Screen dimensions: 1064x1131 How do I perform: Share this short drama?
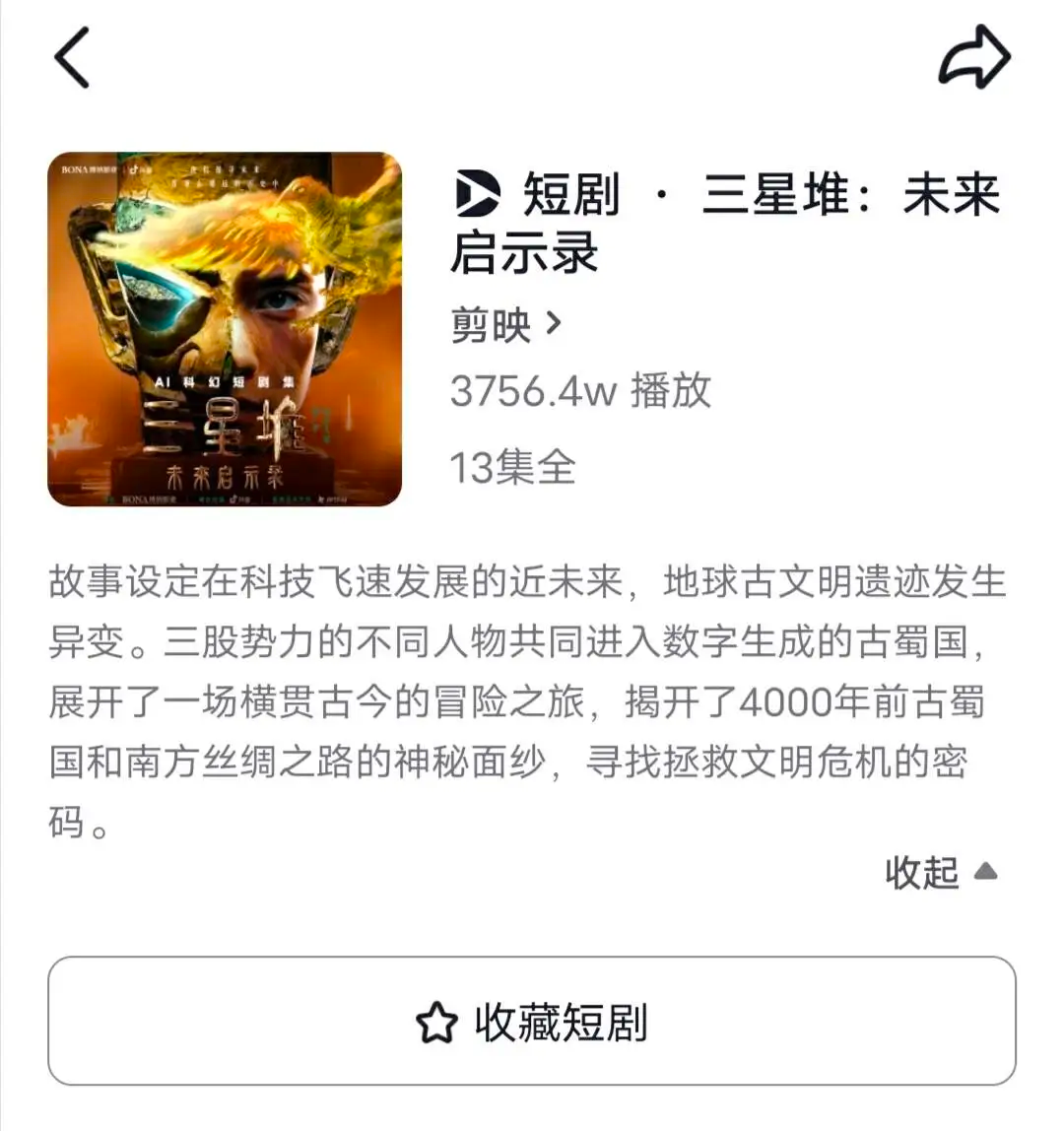click(973, 57)
